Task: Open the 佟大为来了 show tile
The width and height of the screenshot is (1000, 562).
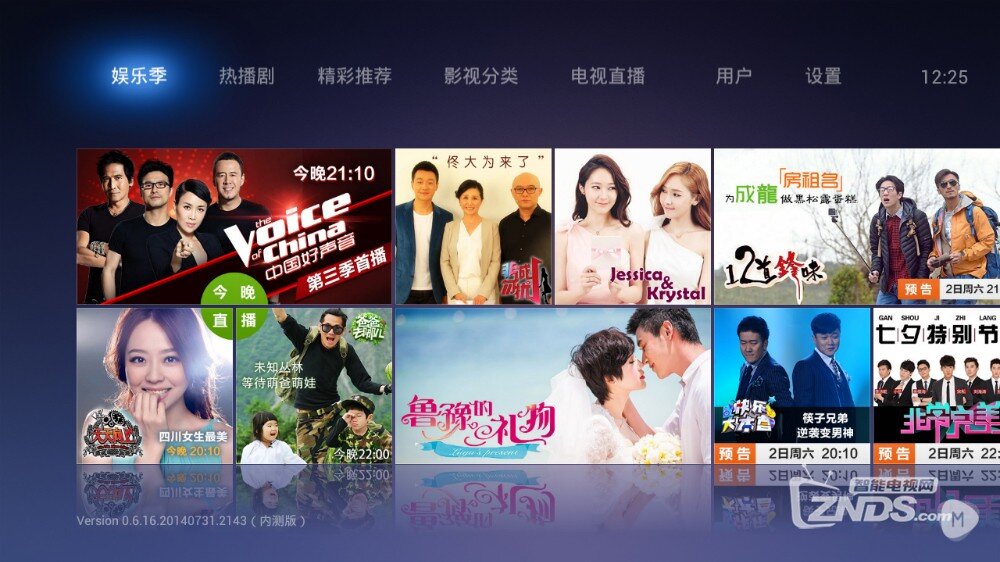Action: pyautogui.click(x=473, y=226)
